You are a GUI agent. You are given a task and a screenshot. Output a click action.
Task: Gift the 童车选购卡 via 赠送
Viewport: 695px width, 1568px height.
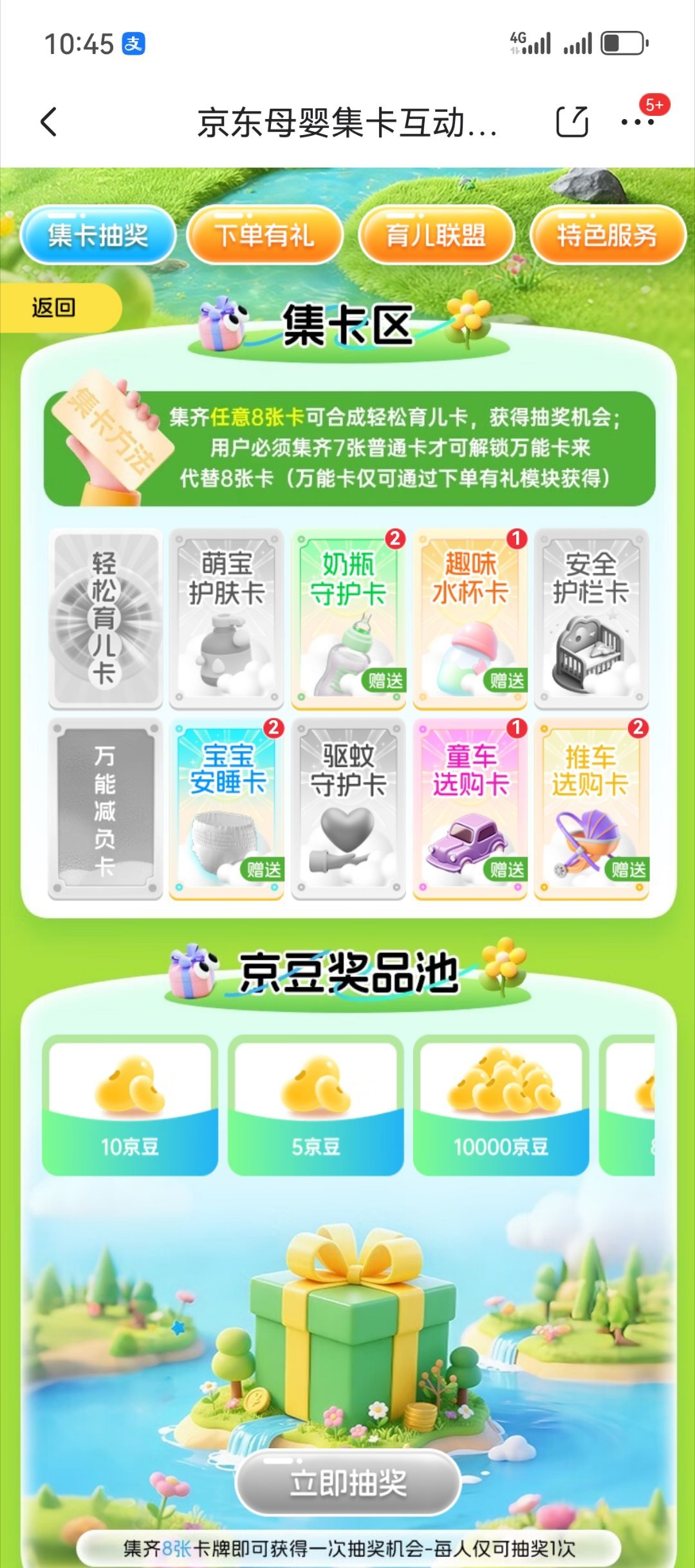507,870
